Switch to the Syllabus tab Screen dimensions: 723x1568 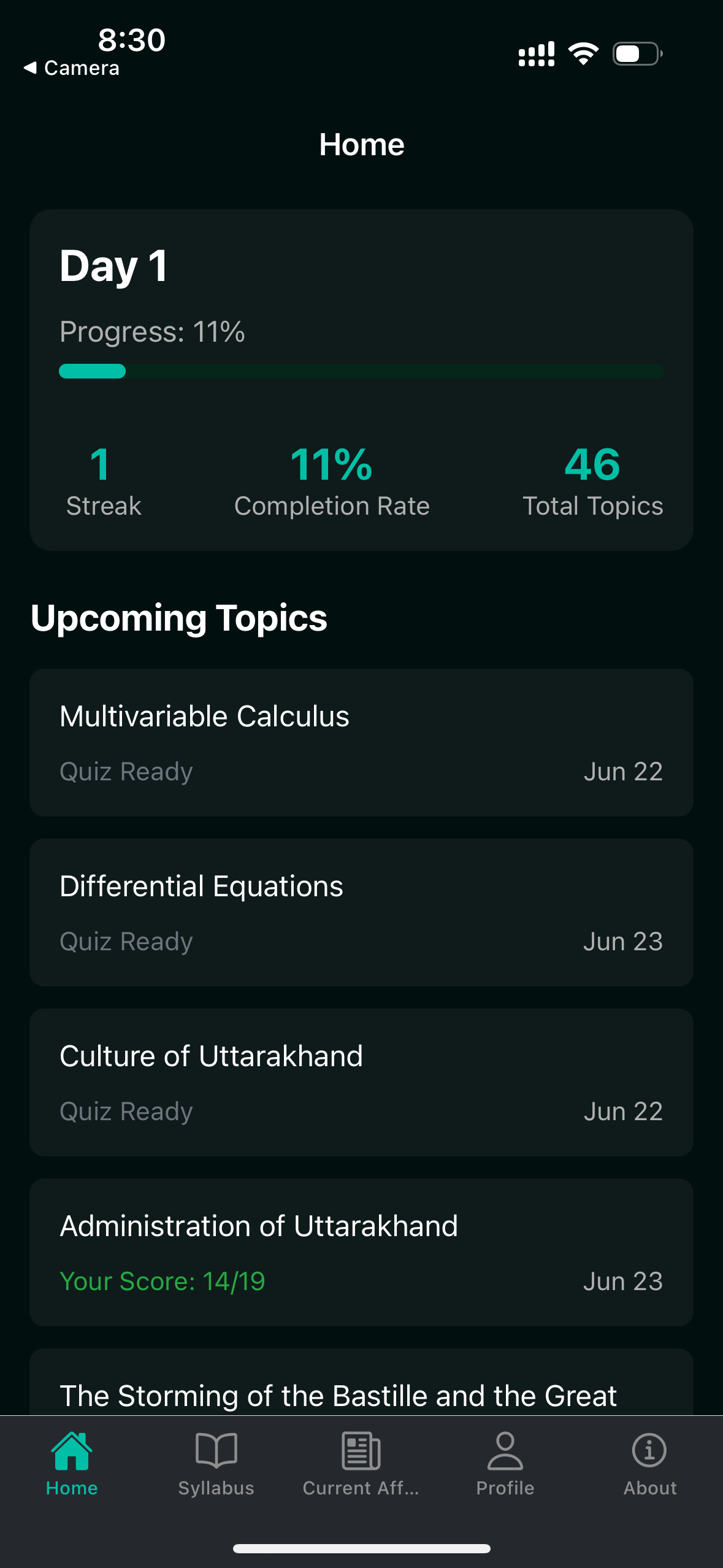[216, 1464]
